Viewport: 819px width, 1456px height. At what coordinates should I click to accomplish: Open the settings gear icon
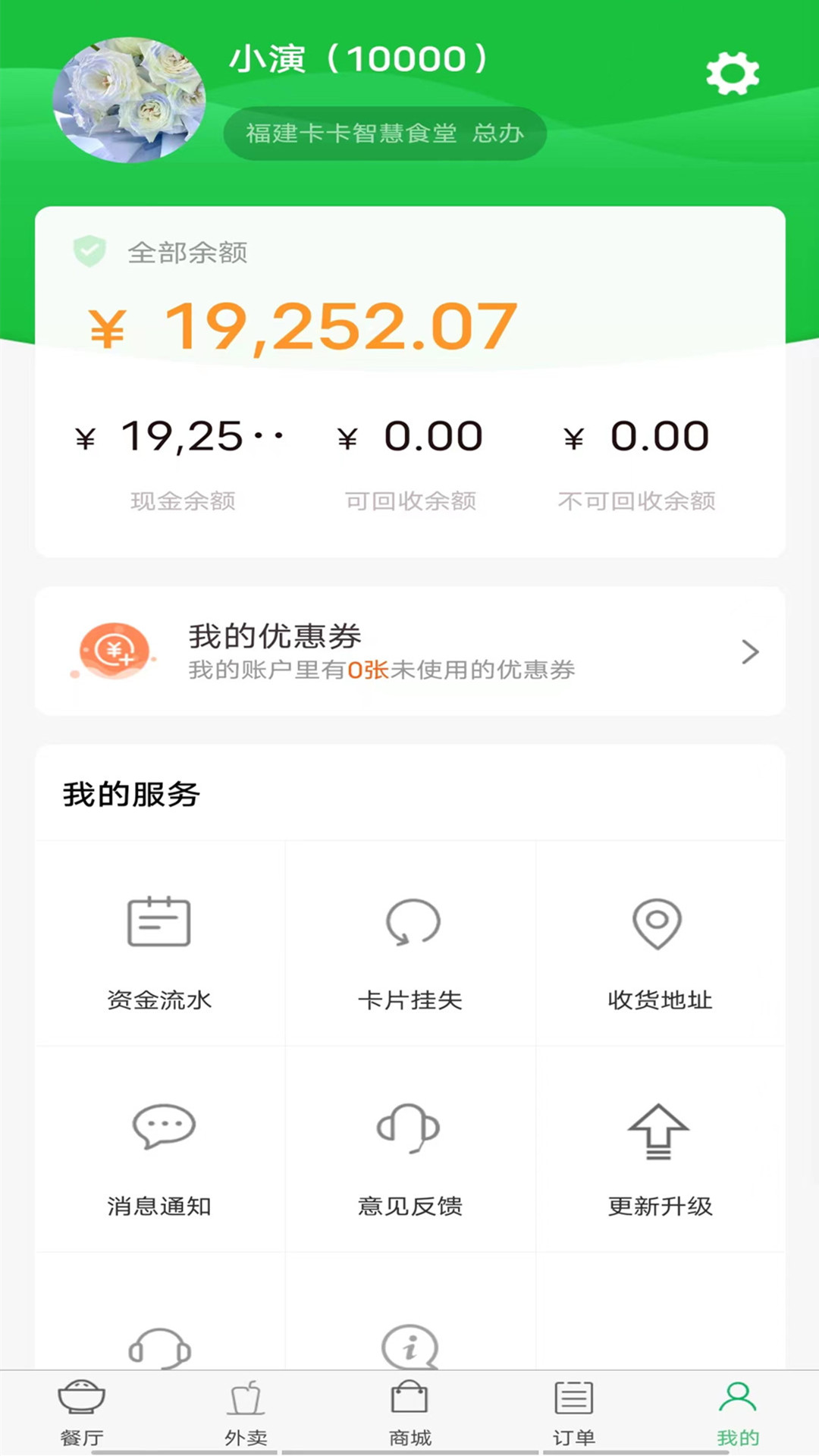click(x=732, y=74)
